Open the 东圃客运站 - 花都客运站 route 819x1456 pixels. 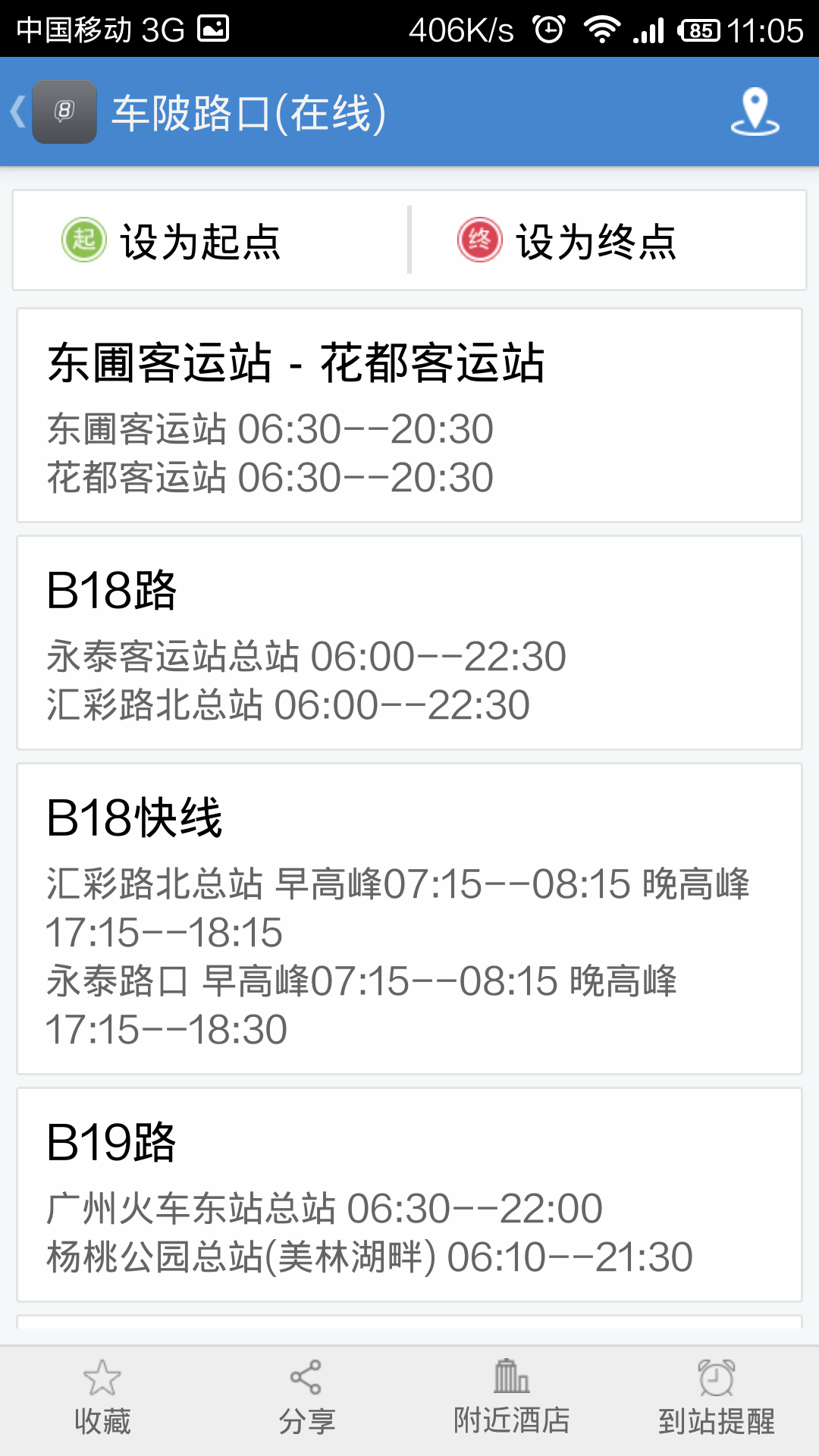[409, 416]
